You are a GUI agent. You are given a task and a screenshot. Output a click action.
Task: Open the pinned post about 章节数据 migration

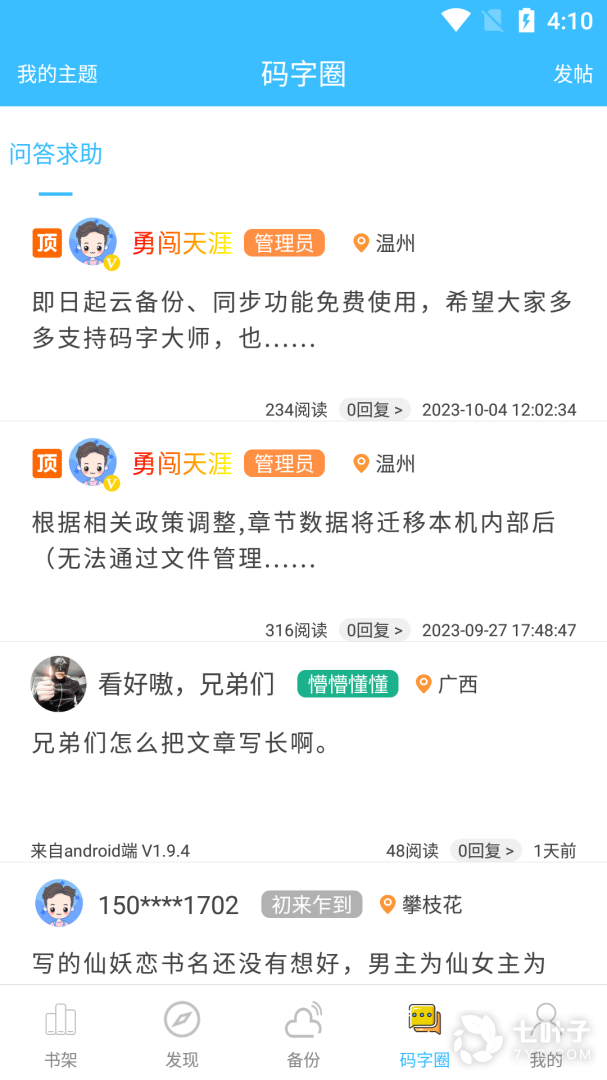[302, 540]
